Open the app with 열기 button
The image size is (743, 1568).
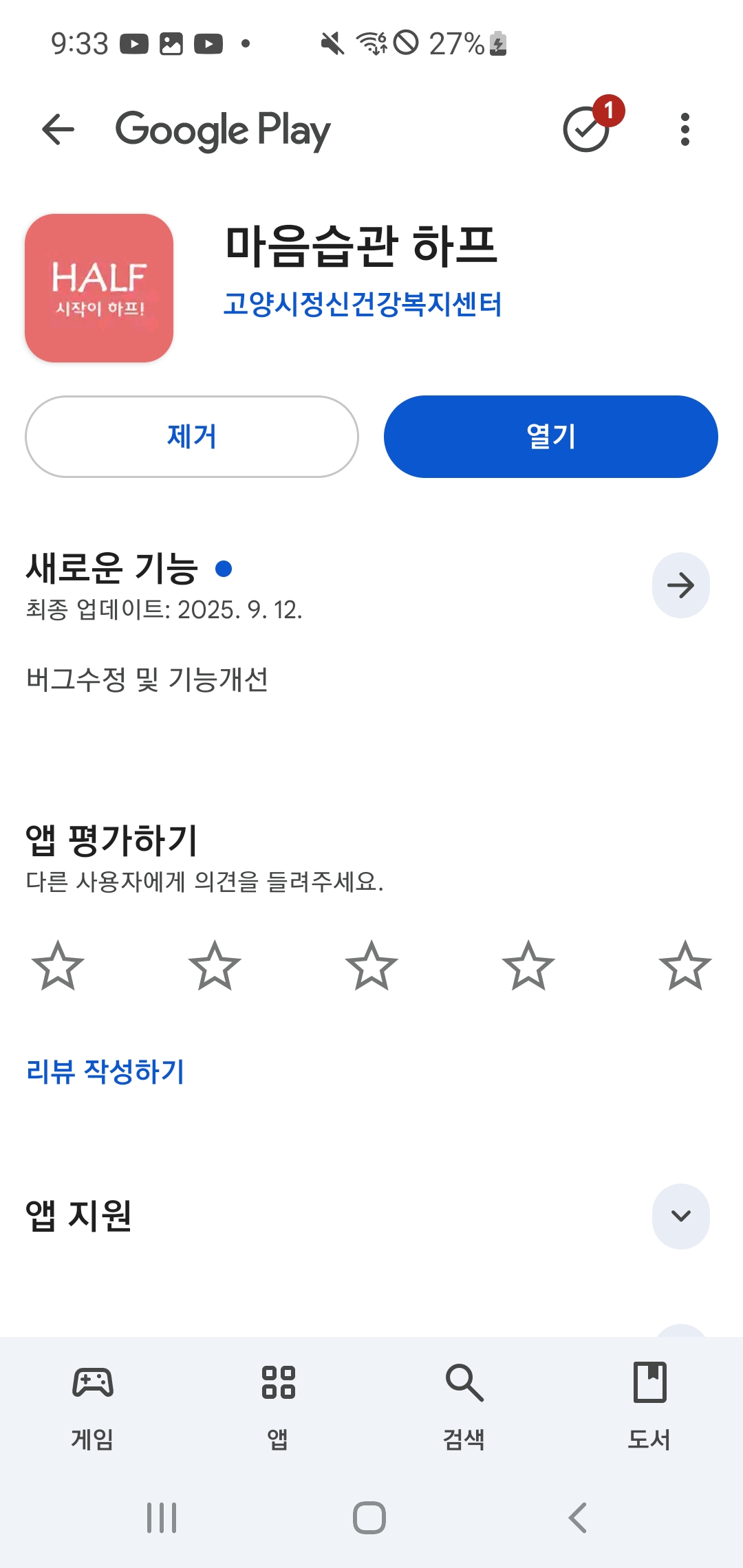(550, 437)
